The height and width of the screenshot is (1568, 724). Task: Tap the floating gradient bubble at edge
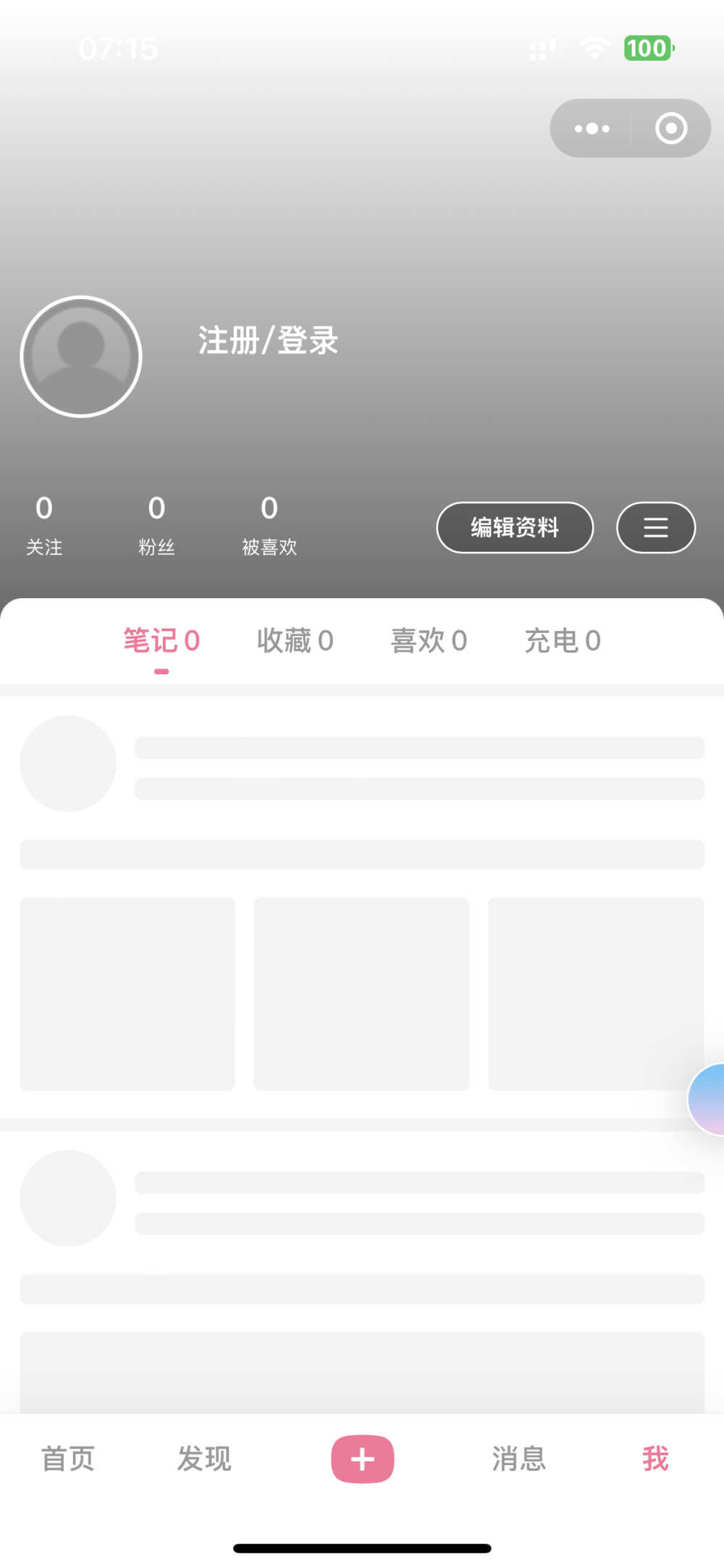point(708,1099)
